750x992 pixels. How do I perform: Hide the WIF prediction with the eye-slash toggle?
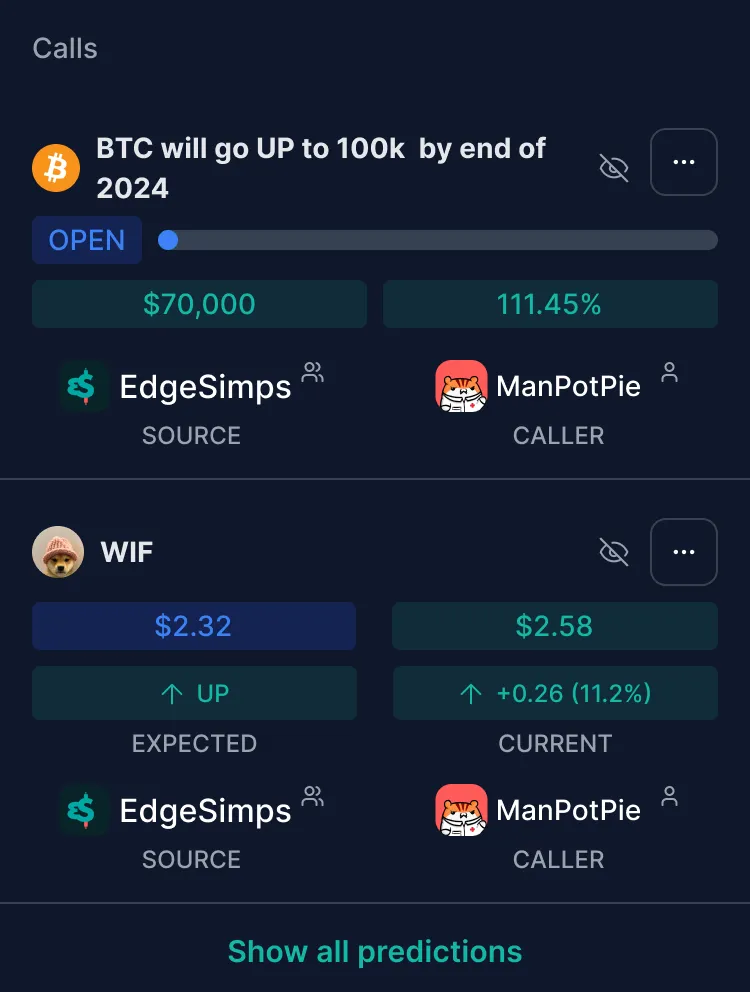click(613, 552)
